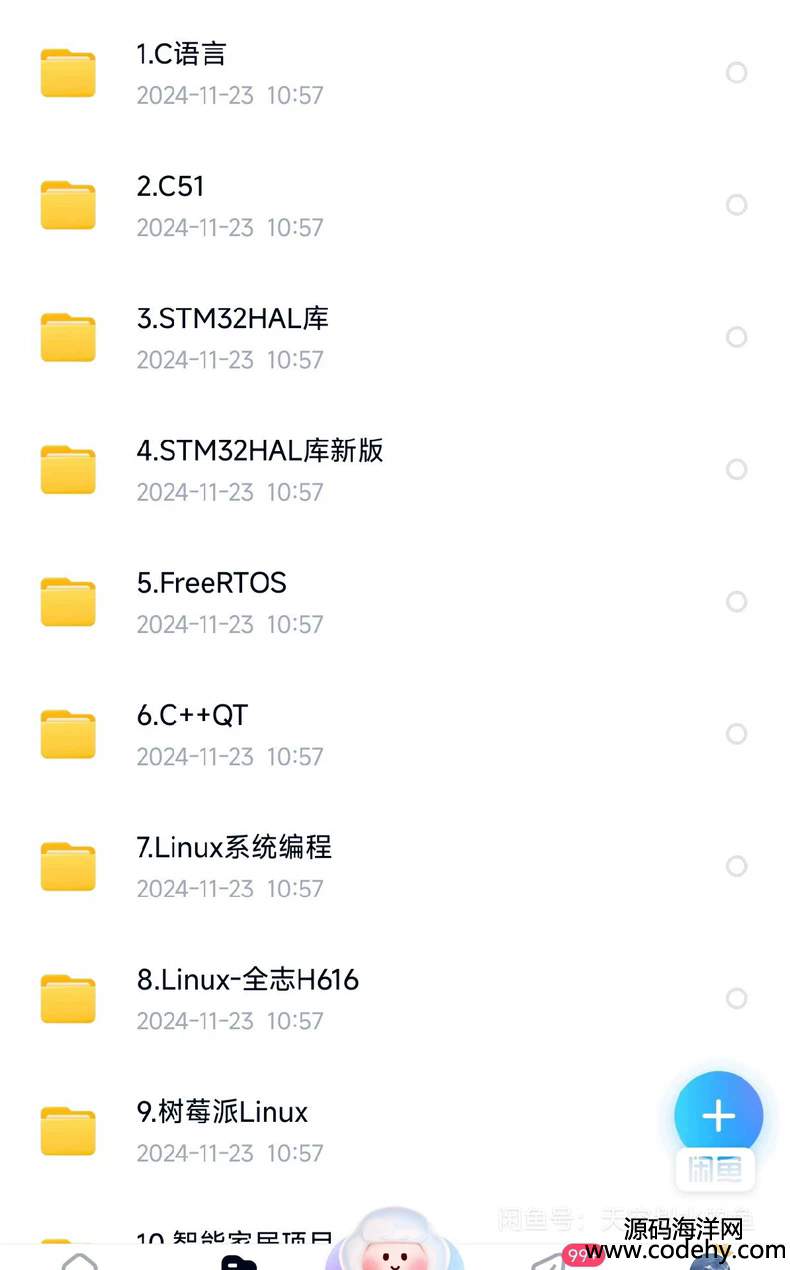Select the 6.C++QT folder checkbox
790x1270 pixels.
(737, 734)
